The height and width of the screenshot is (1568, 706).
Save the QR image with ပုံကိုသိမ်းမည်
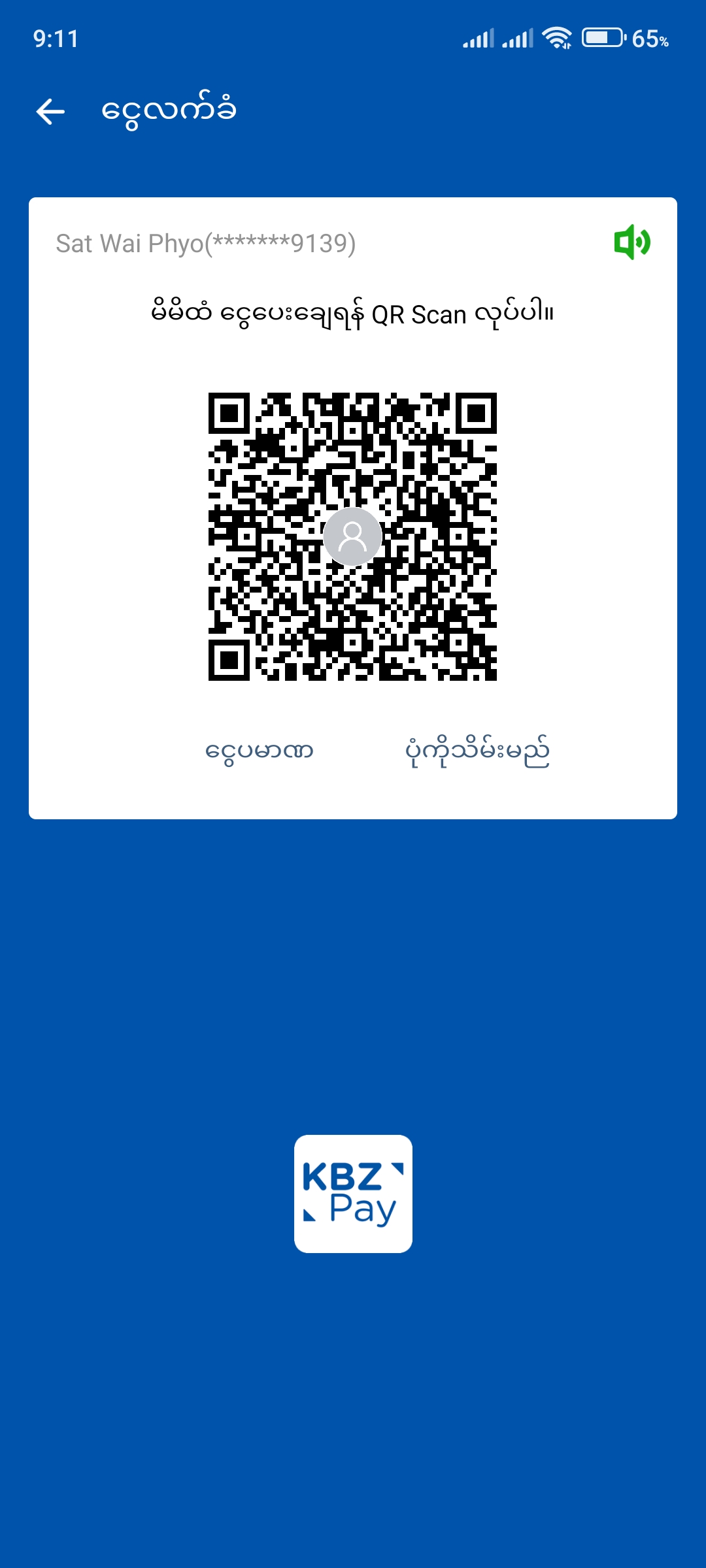pyautogui.click(x=477, y=751)
